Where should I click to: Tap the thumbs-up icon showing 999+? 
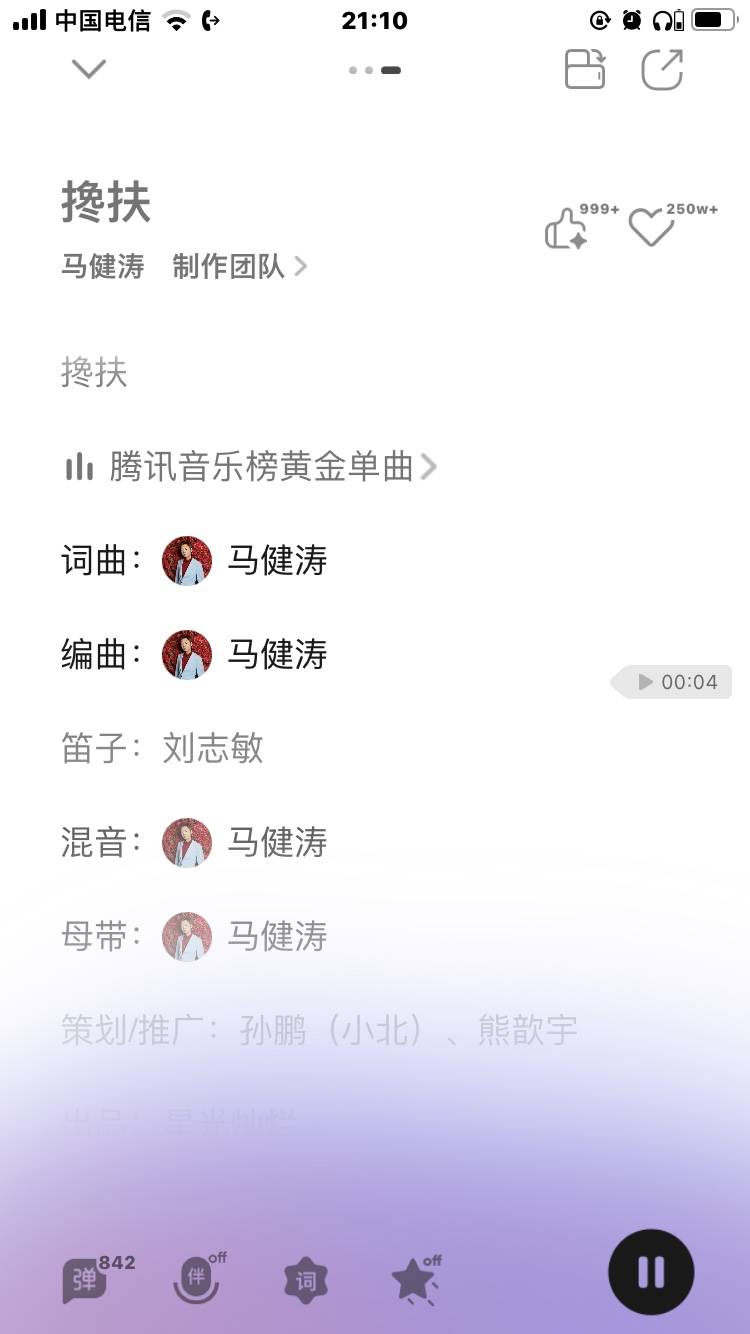567,229
